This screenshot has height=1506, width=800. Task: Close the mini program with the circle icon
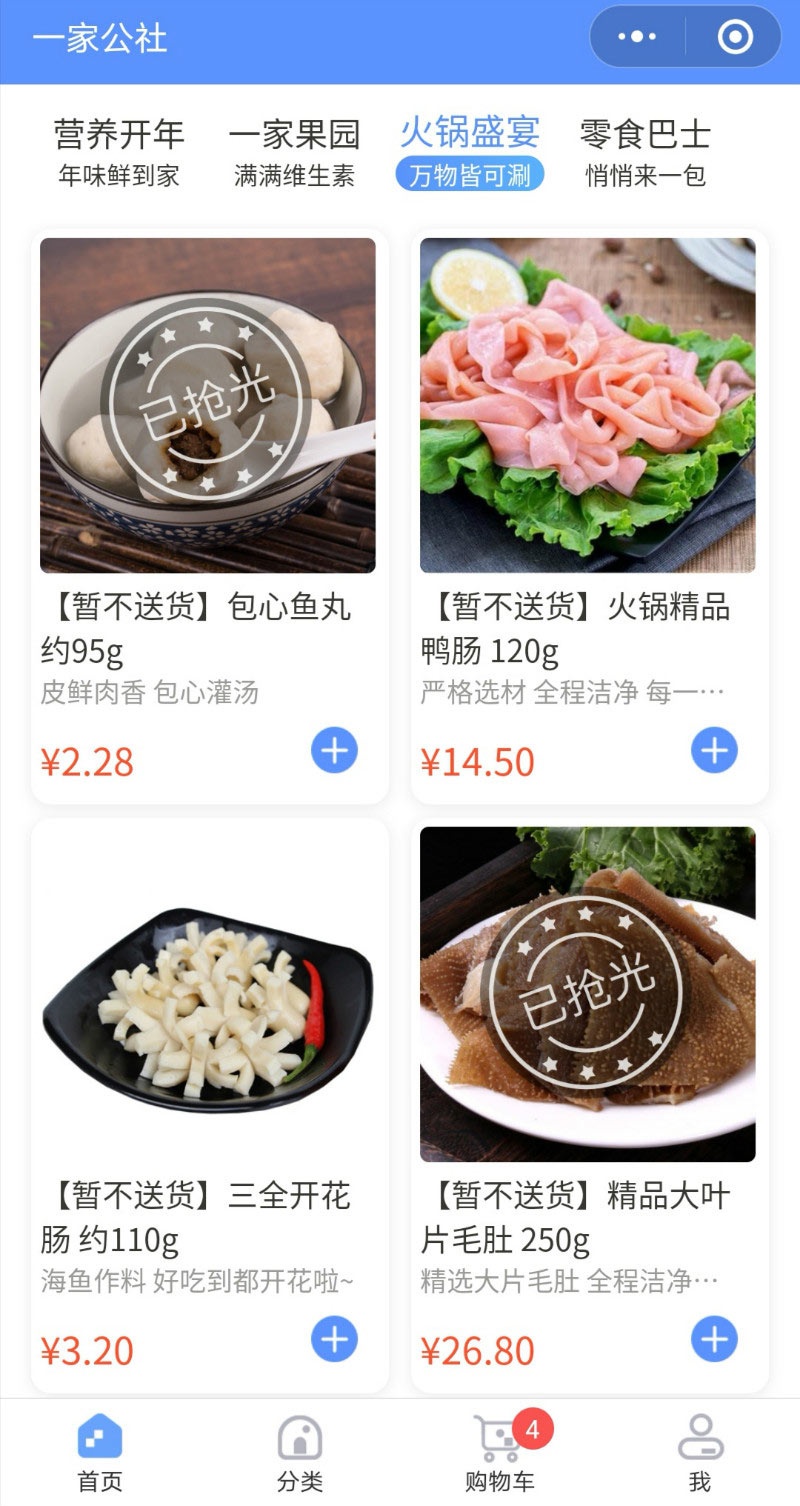coord(735,38)
